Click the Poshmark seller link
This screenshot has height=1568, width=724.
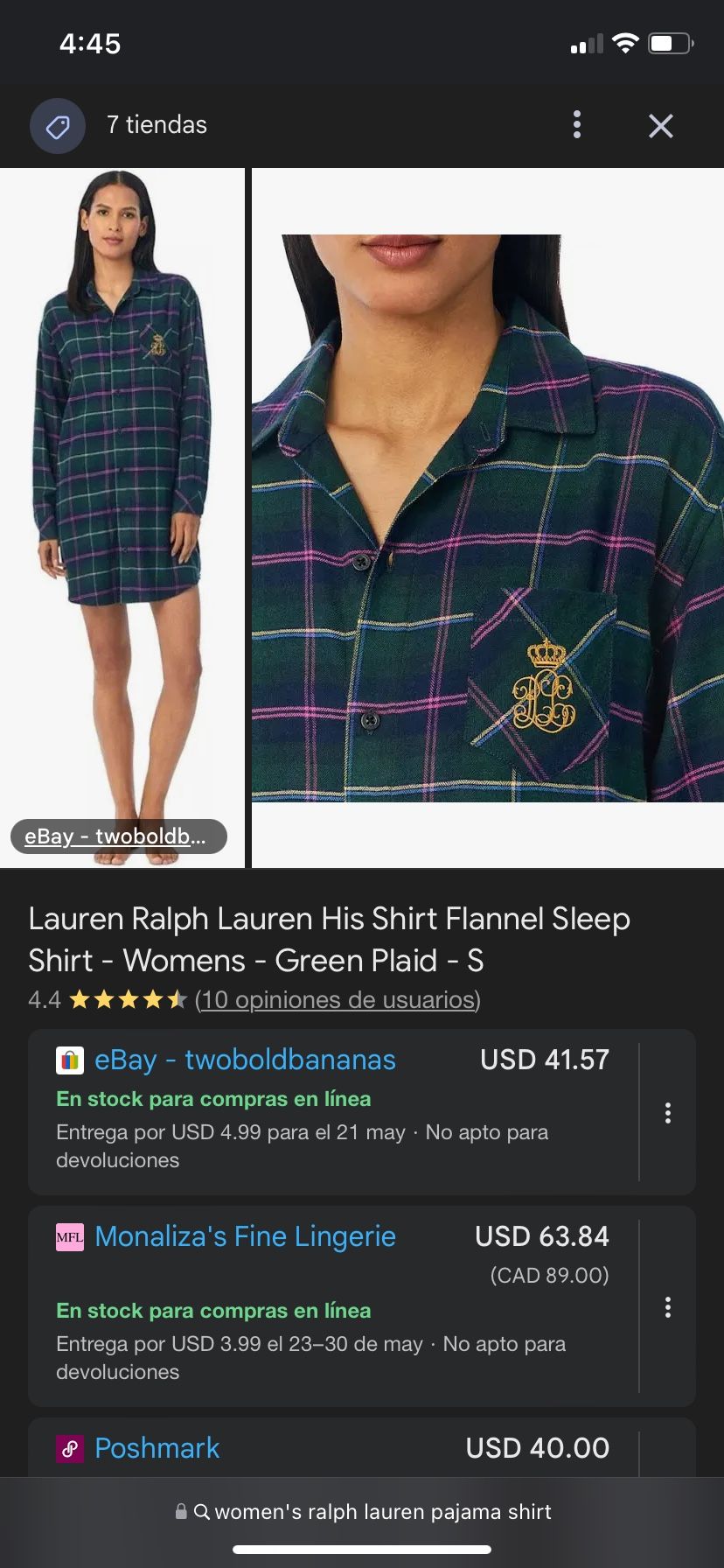[157, 1448]
